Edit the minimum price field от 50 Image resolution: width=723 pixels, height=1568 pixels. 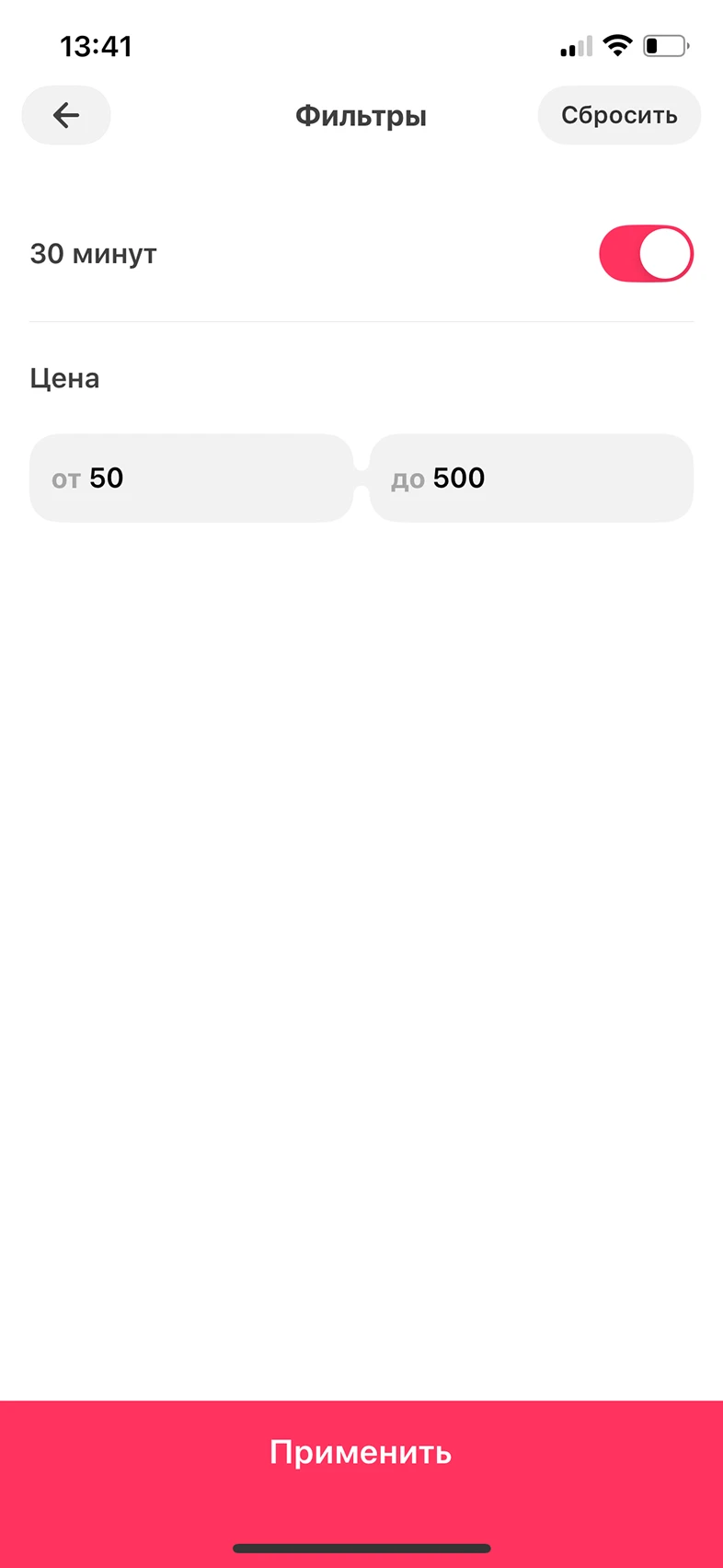191,478
